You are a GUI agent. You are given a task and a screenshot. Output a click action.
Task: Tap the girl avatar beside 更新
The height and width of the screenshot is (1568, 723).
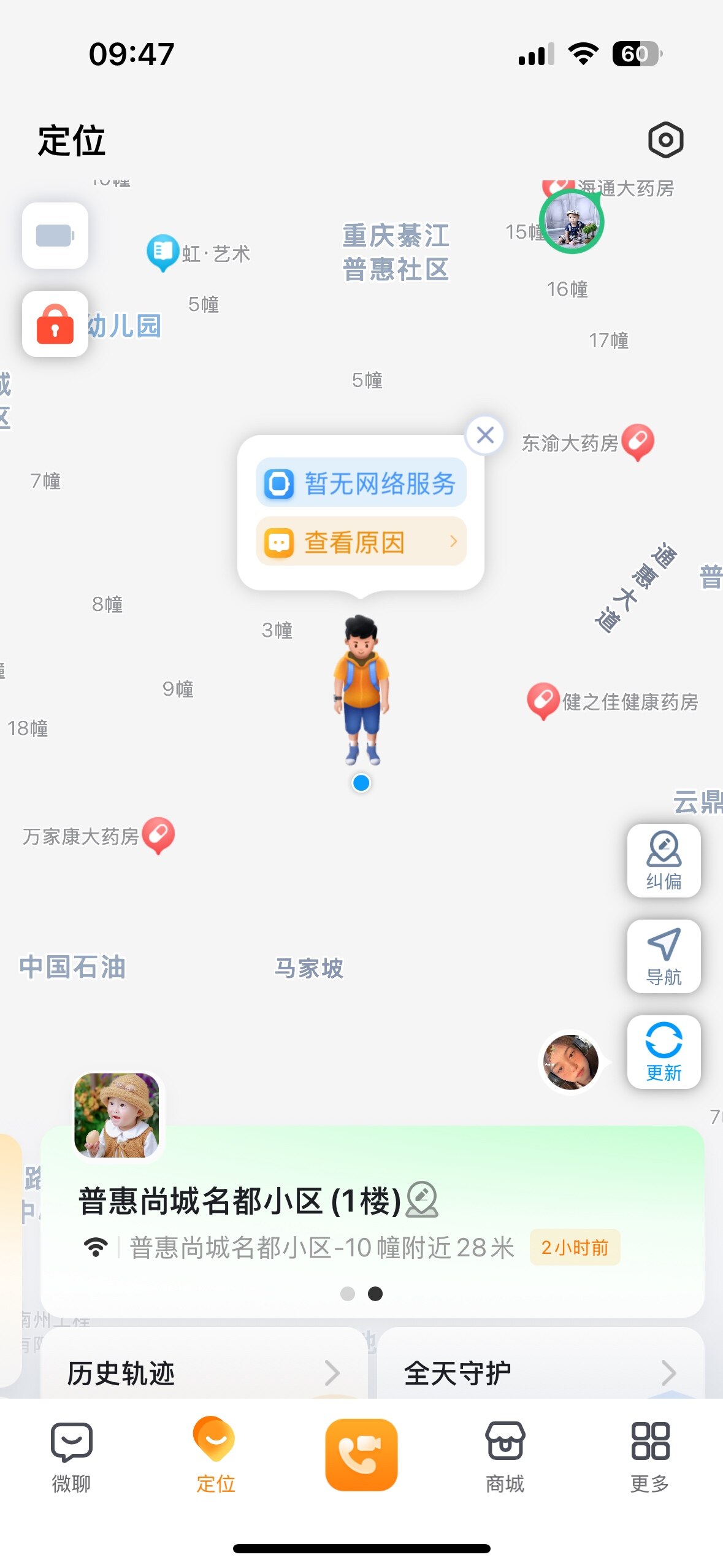pos(571,1062)
